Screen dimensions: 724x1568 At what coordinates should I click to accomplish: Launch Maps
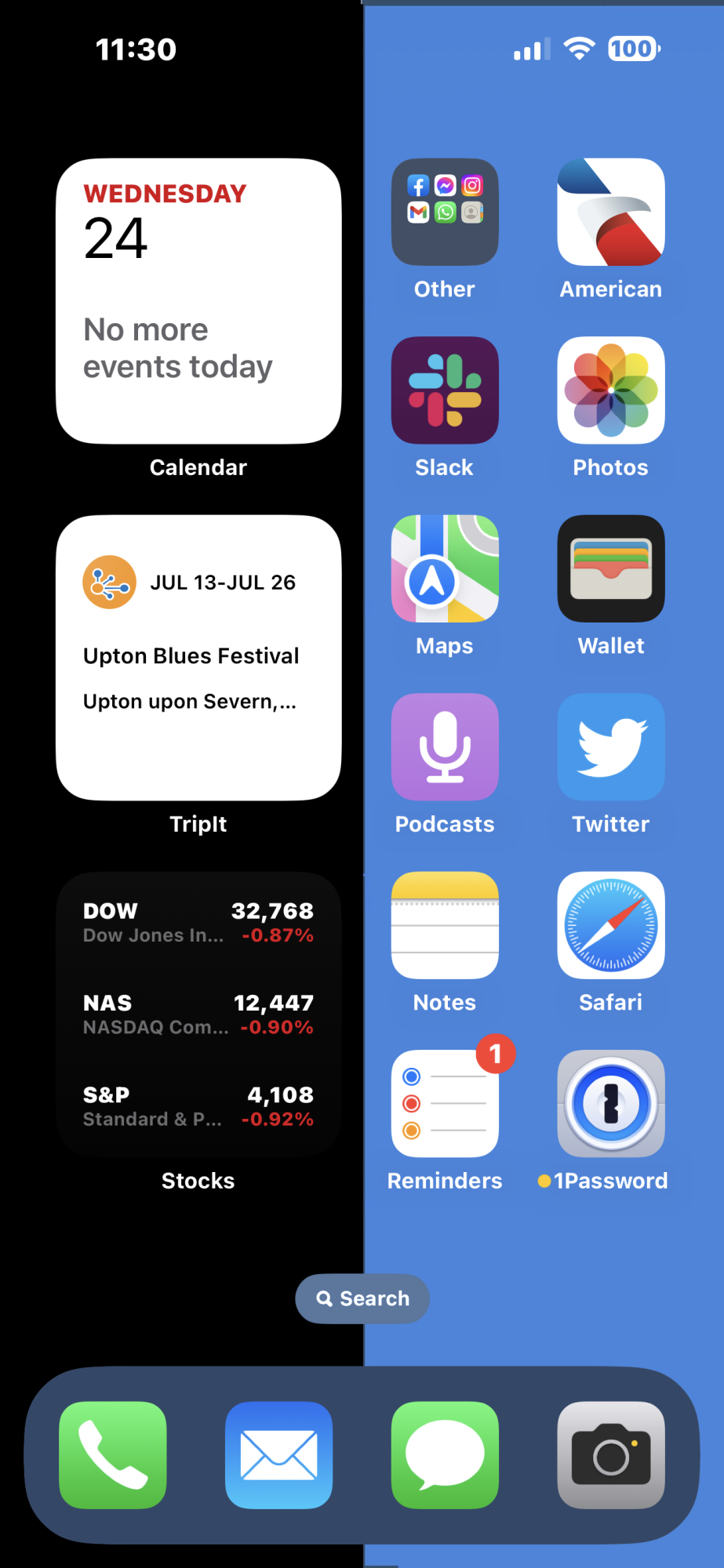point(445,568)
